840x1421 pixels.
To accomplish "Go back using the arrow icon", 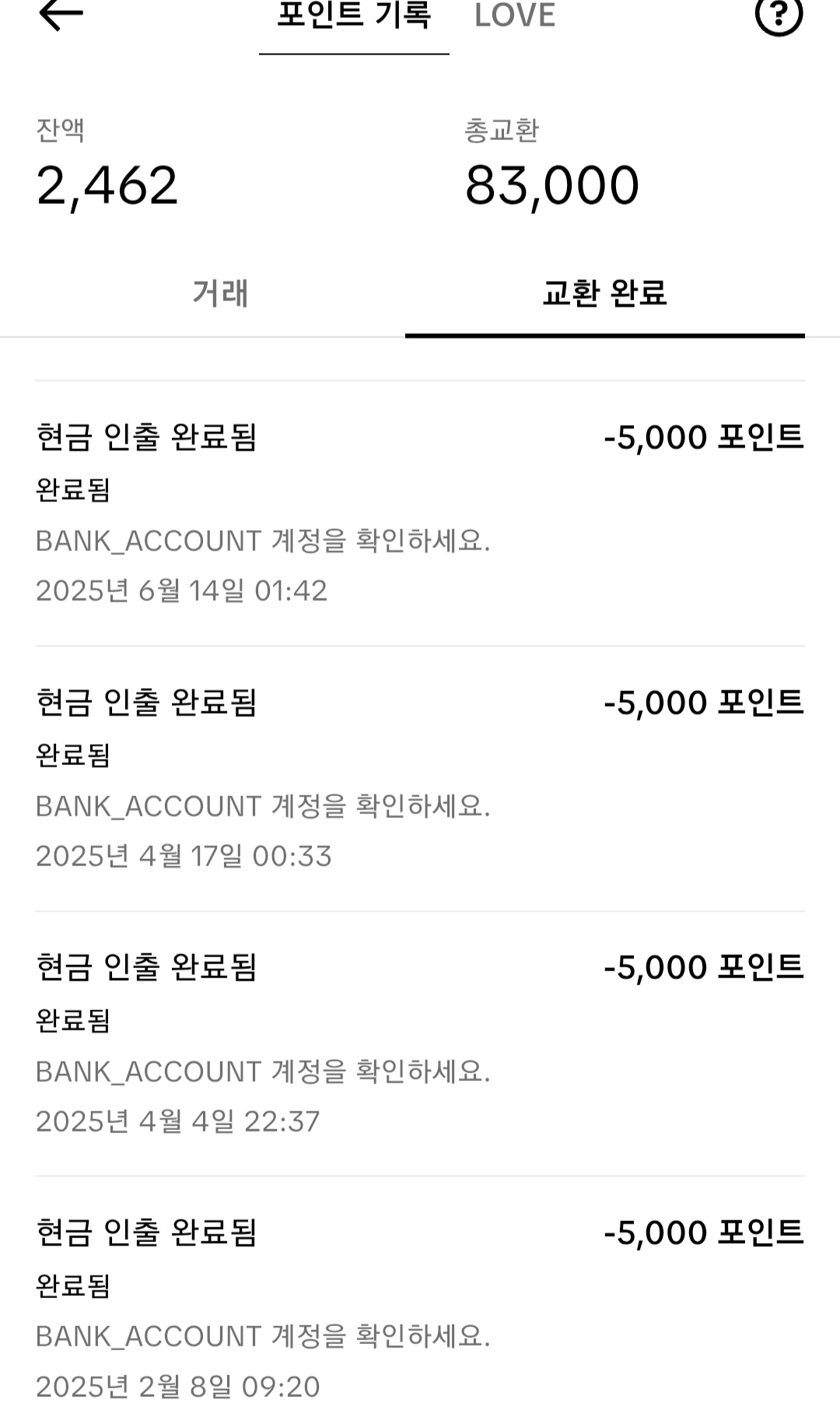I will point(61,14).
